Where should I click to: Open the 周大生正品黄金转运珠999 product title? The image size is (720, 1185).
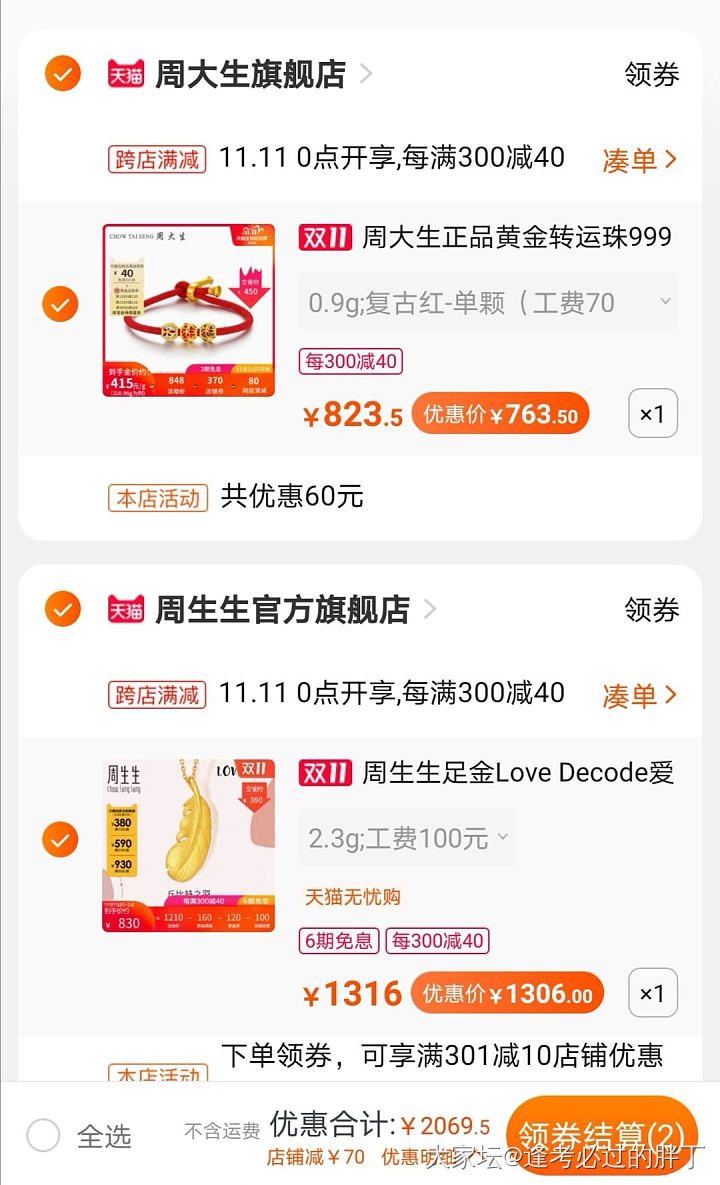click(515, 238)
